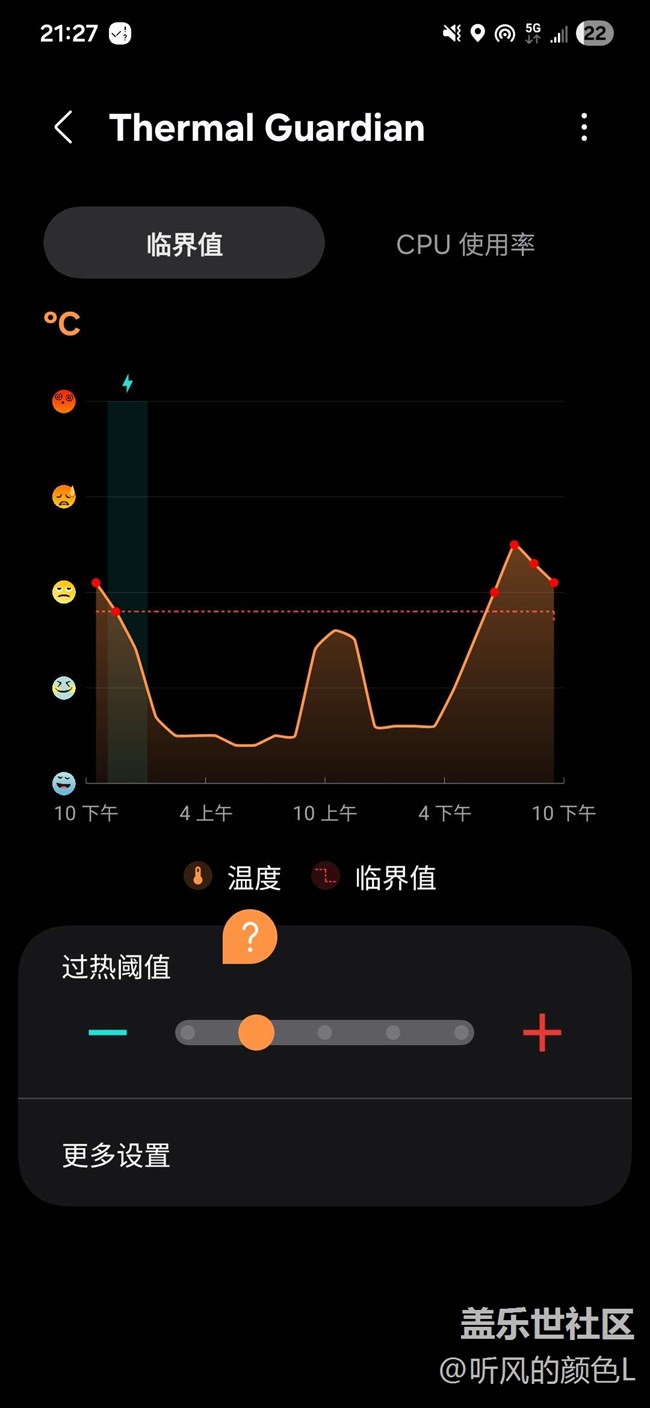Open the three-dot overflow menu

584,127
